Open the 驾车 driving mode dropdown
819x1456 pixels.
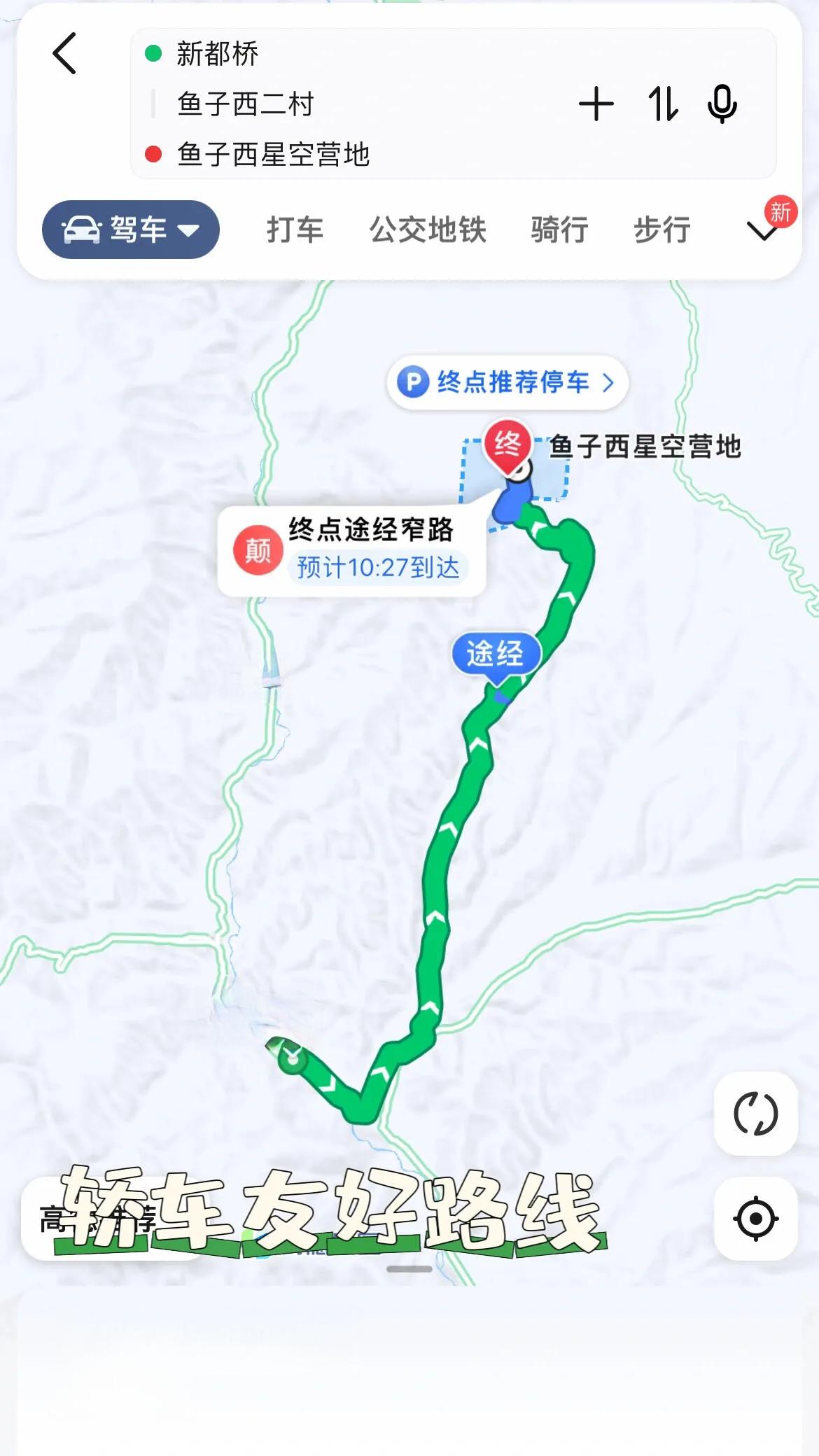pyautogui.click(x=131, y=230)
